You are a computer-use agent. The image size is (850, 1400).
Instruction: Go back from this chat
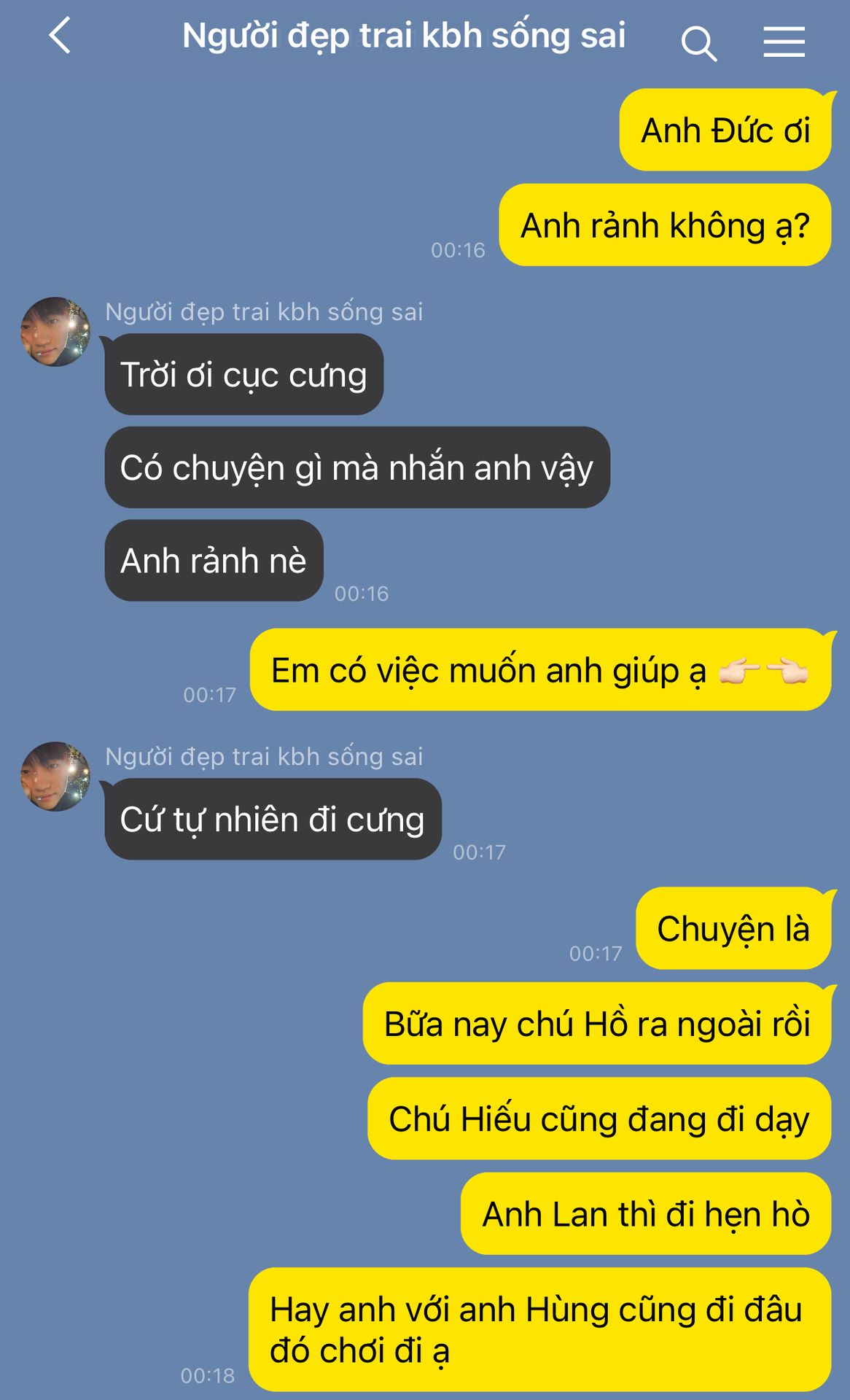pyautogui.click(x=60, y=36)
